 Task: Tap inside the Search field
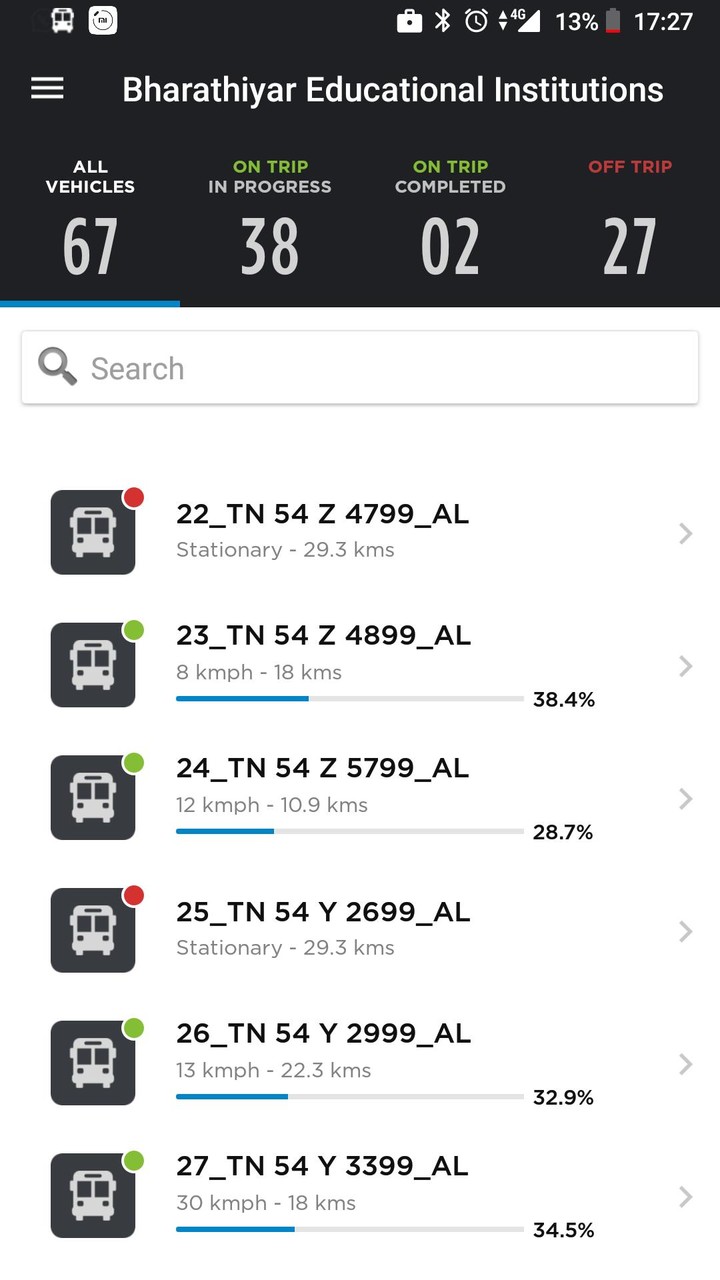[x=300, y=367]
